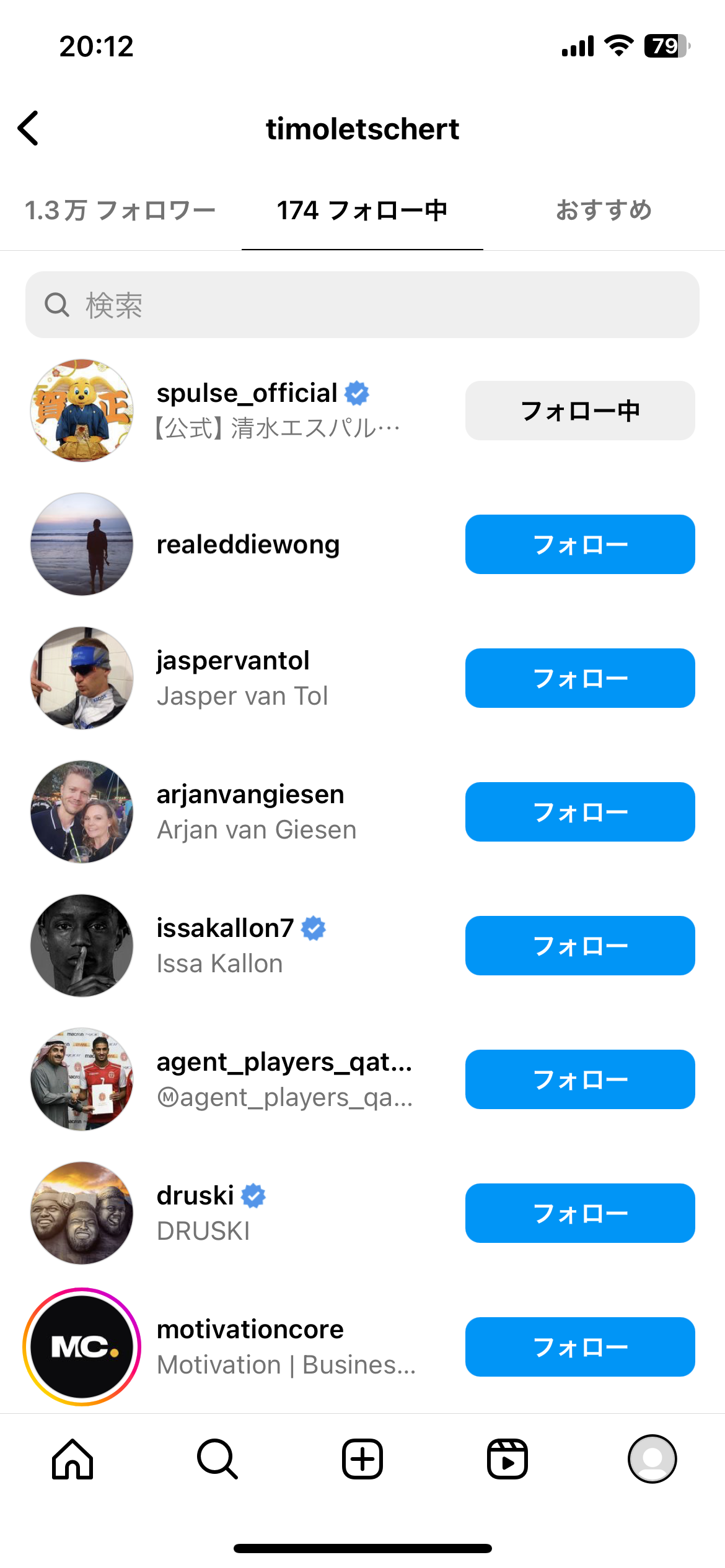Follow druski
This screenshot has width=725, height=1568.
tap(580, 1213)
